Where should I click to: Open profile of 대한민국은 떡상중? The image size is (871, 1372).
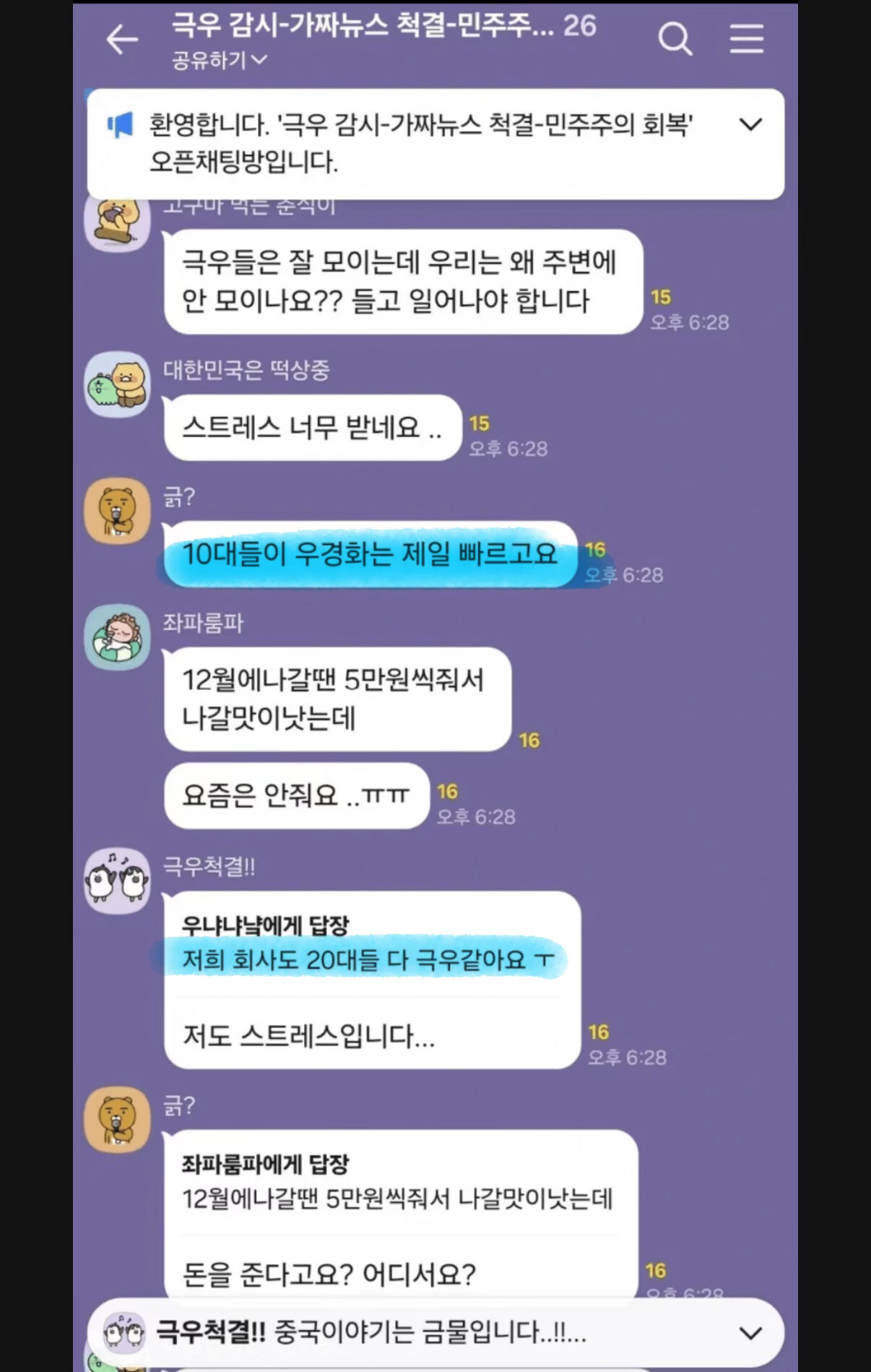[x=118, y=384]
